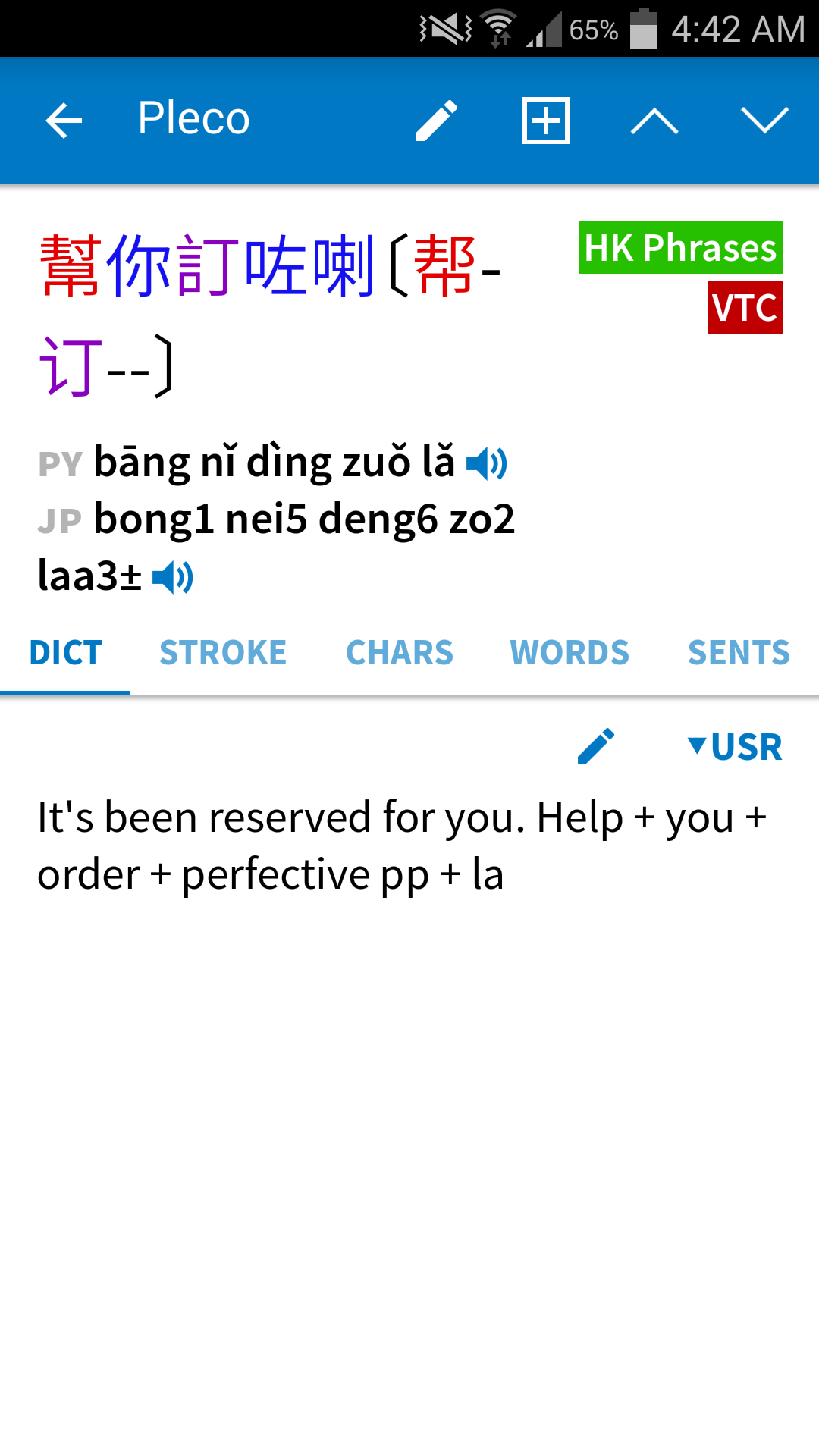Tap the HK Phrases category tag

[x=680, y=248]
